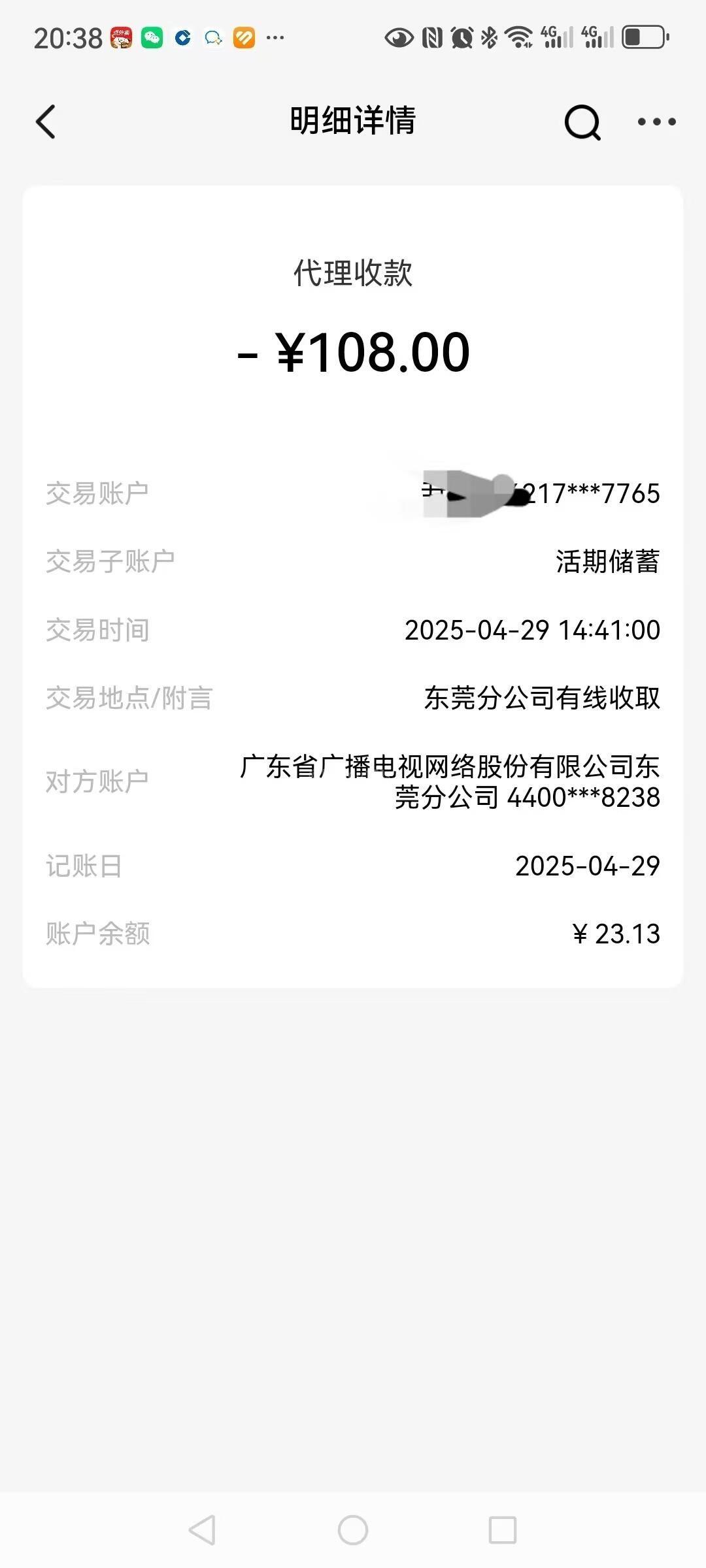Open recent apps with the square button
This screenshot has height=1568, width=706.
point(503,1530)
